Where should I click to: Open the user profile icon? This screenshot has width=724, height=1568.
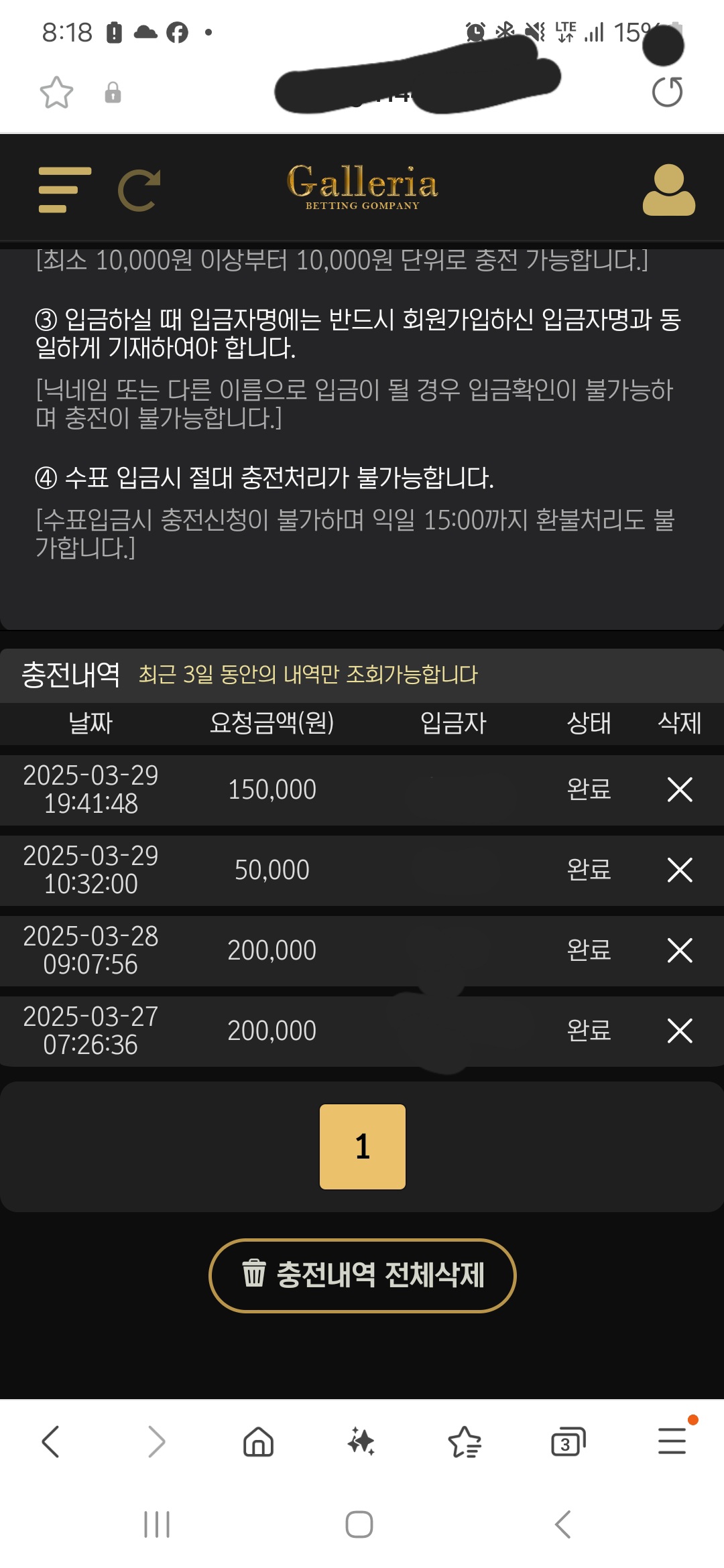tap(668, 190)
